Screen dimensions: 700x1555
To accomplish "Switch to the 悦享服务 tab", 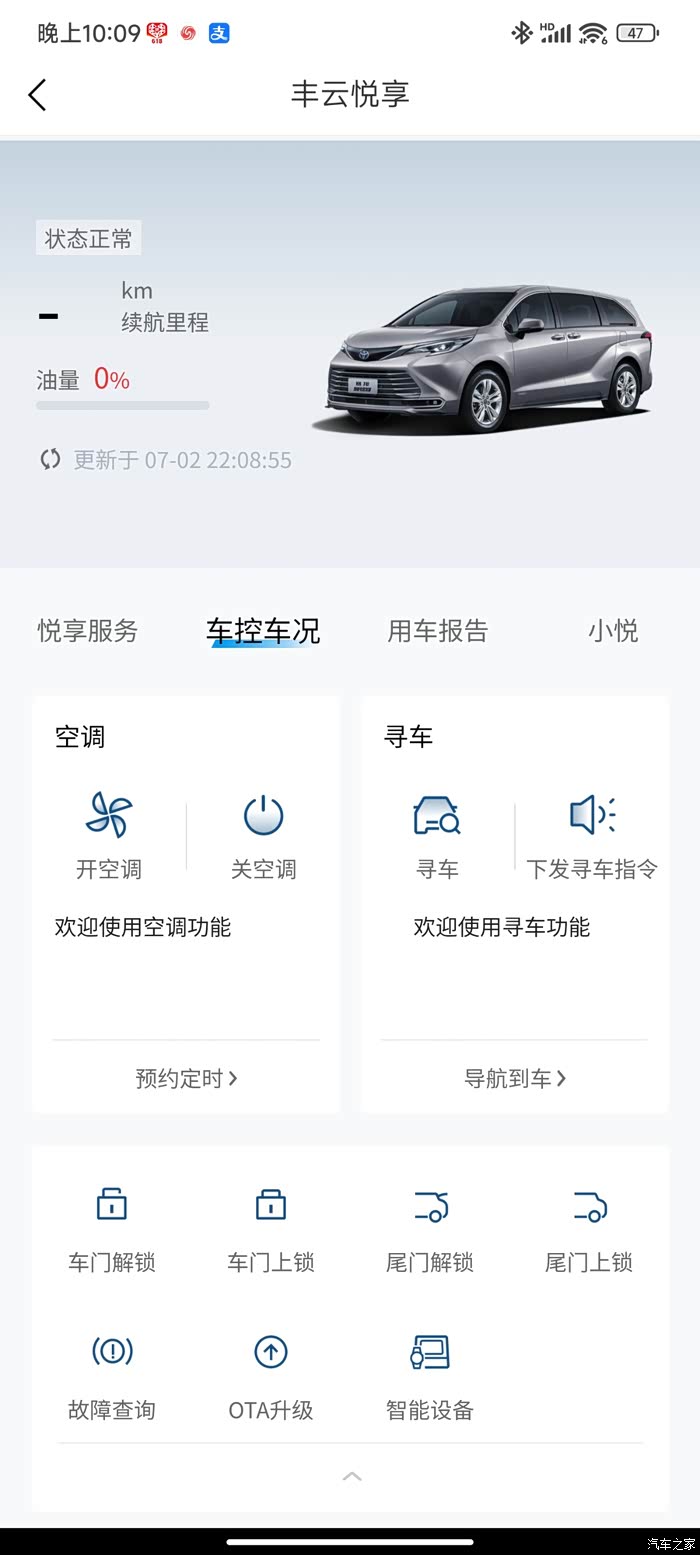I will click(88, 631).
